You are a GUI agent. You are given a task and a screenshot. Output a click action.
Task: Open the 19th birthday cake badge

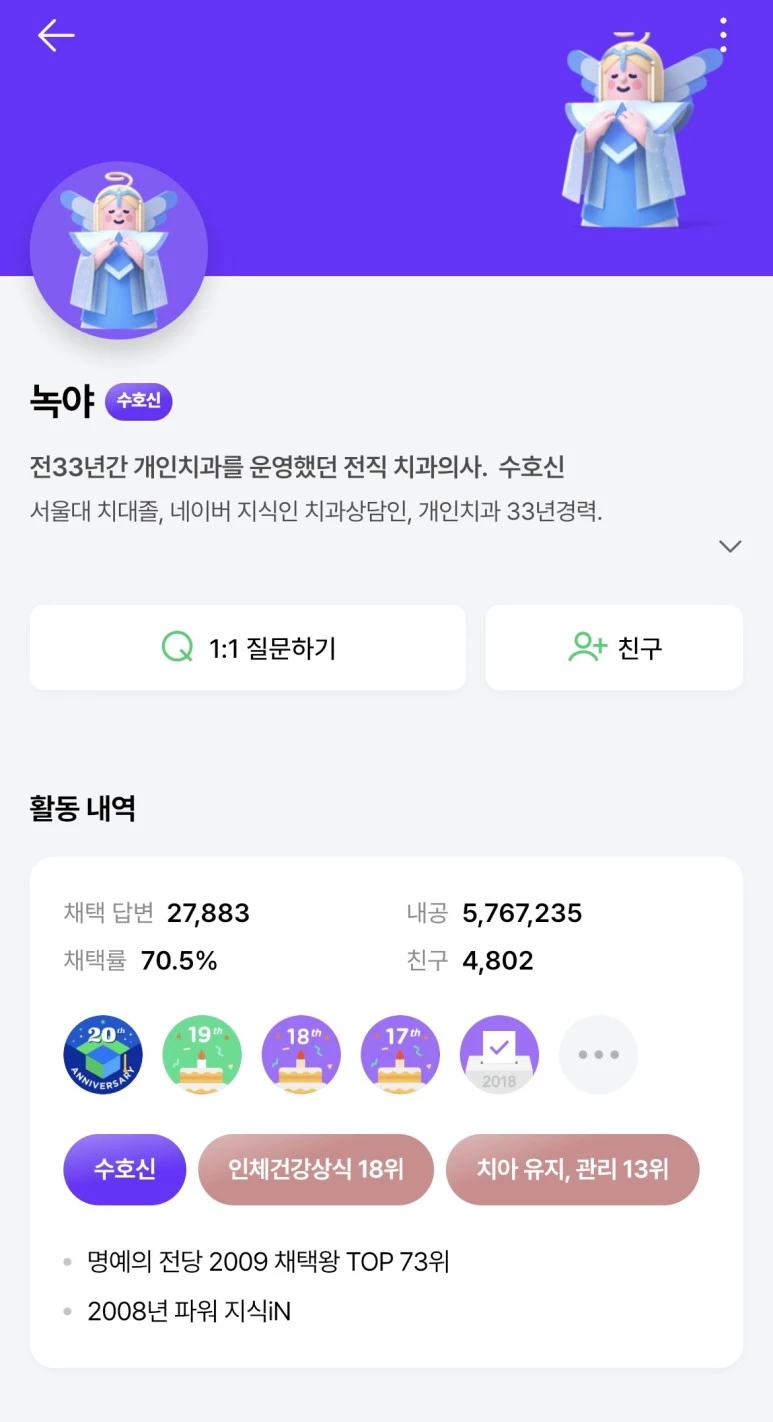pyautogui.click(x=202, y=1055)
